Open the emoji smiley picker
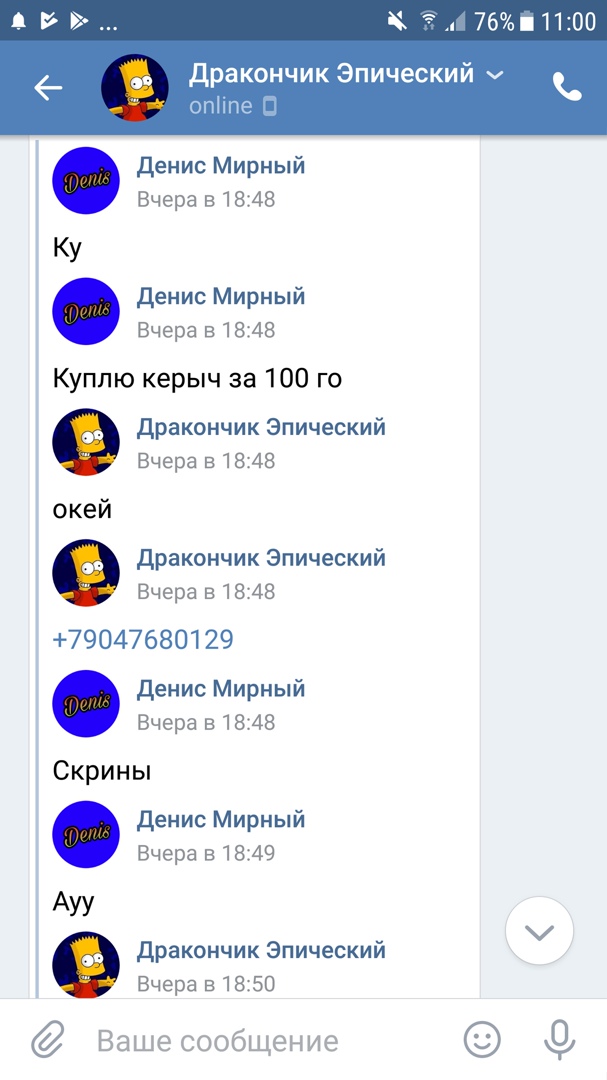This screenshot has height=1080, width=607. click(x=482, y=1040)
